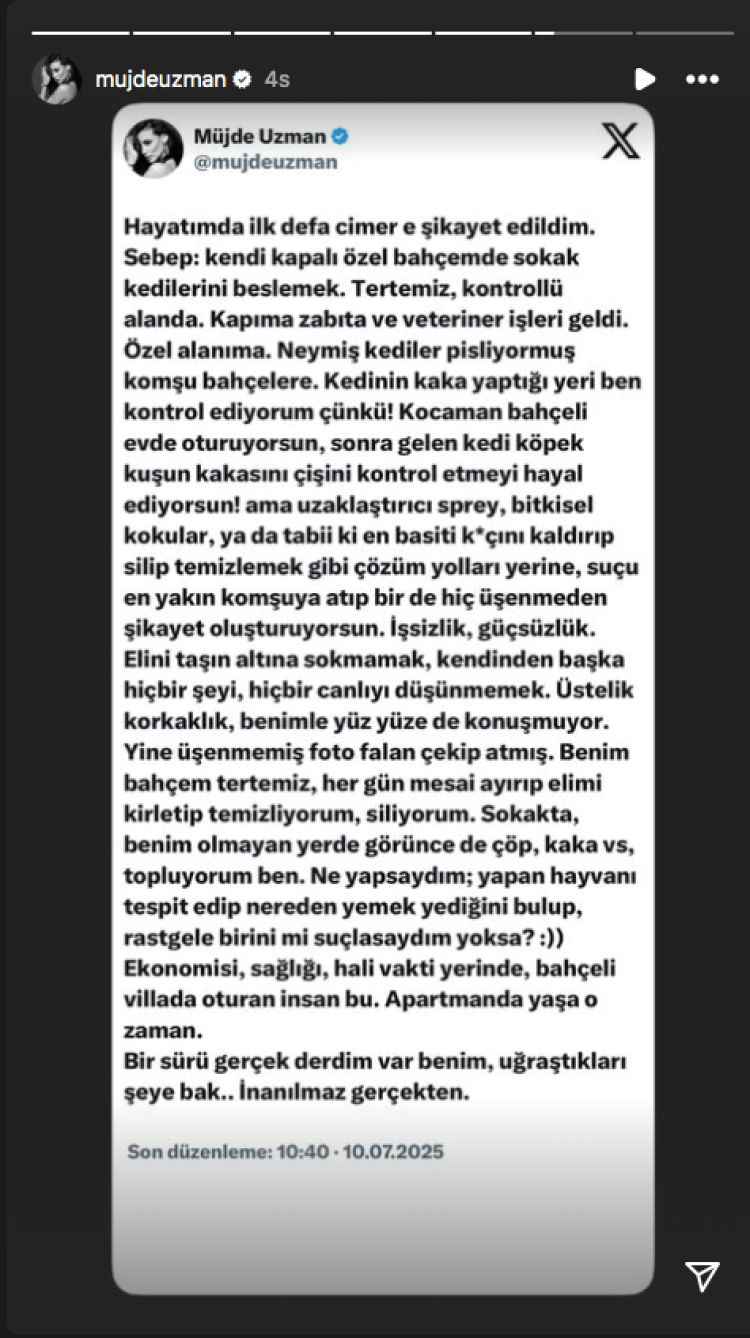This screenshot has width=750, height=1338.
Task: Resume story playback with the play button
Action: point(645,79)
